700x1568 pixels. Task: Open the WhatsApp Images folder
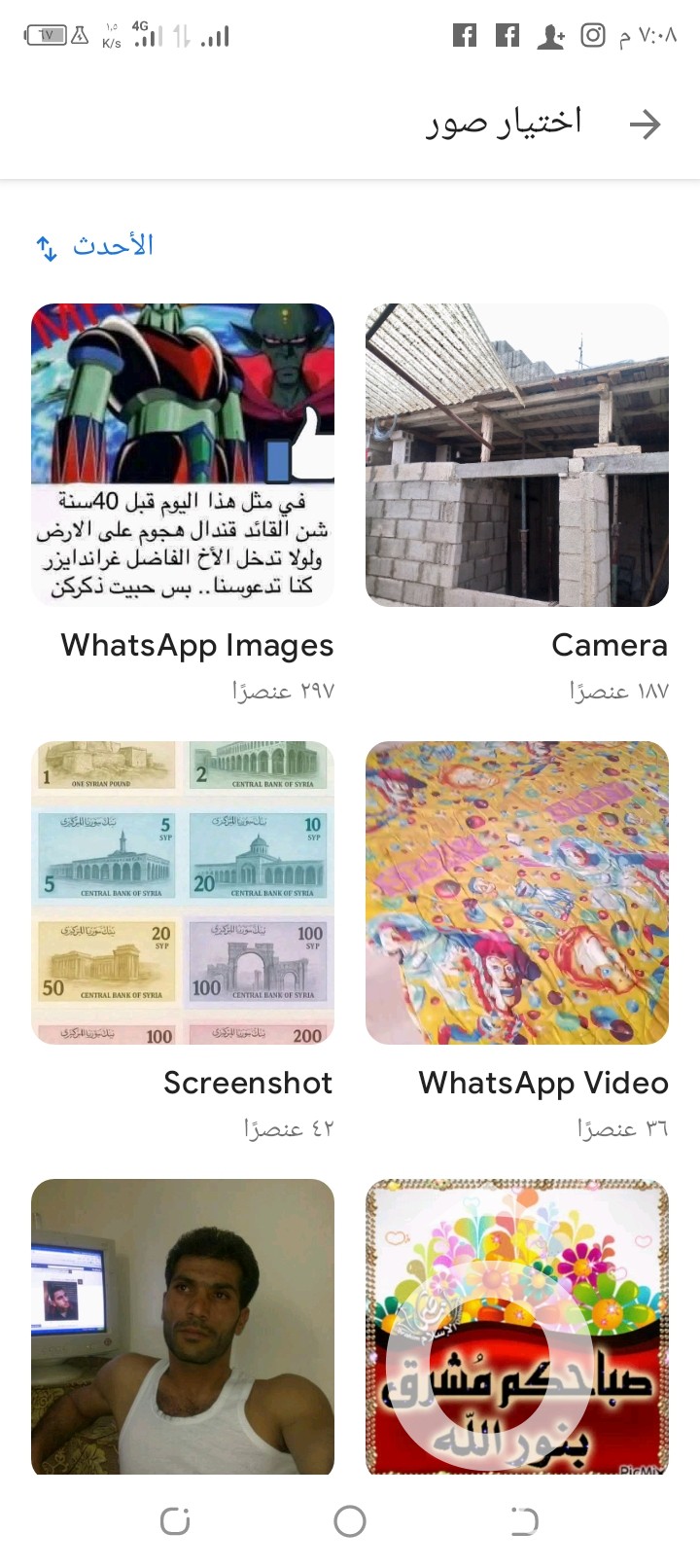183,455
